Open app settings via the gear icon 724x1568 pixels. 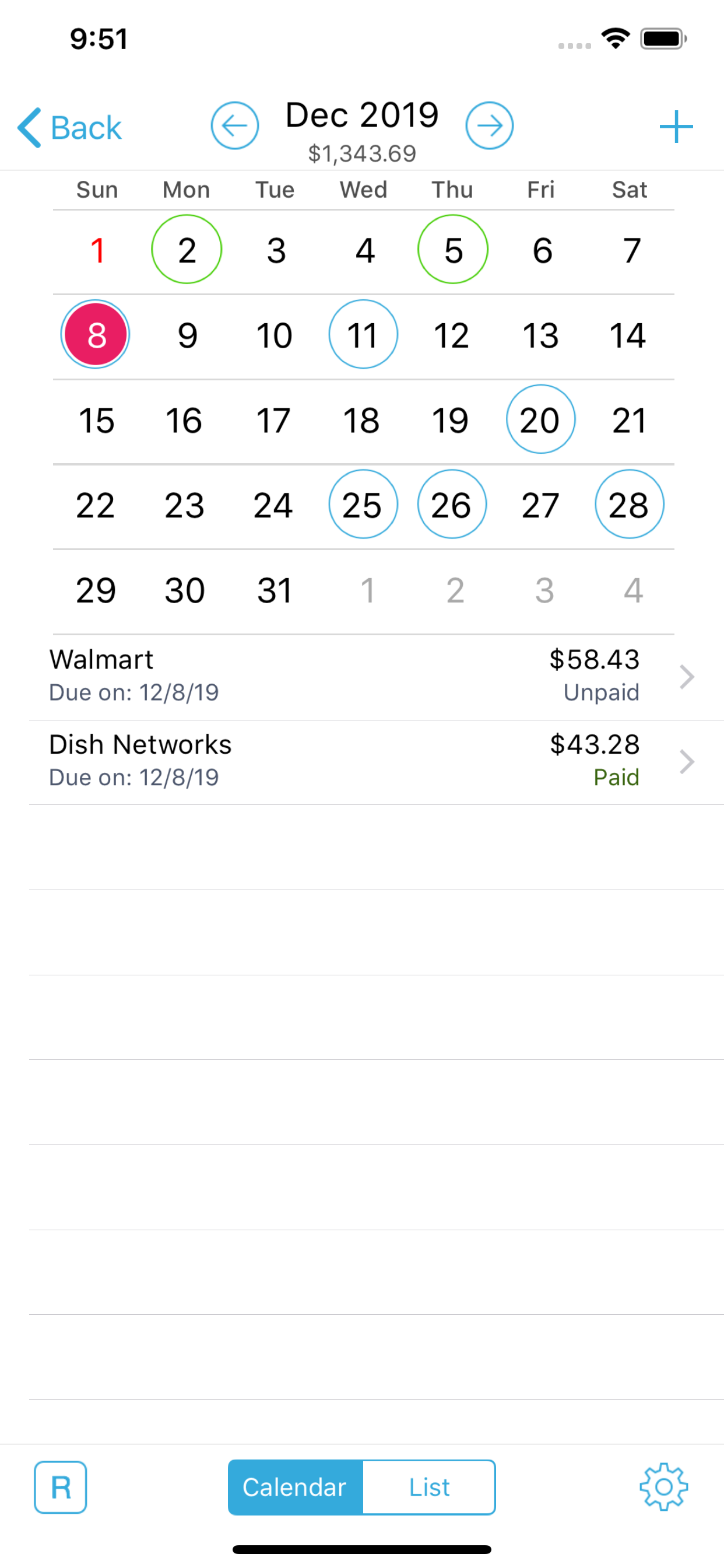(665, 1487)
